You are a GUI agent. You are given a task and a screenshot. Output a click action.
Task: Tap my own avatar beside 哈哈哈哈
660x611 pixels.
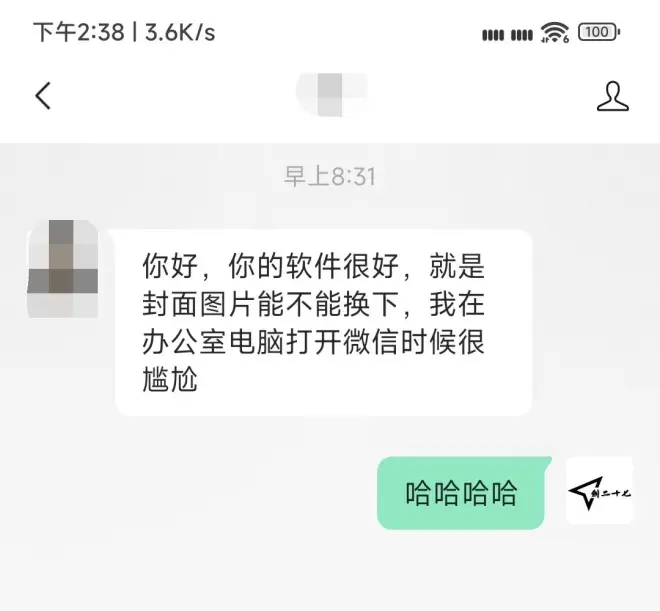point(599,491)
